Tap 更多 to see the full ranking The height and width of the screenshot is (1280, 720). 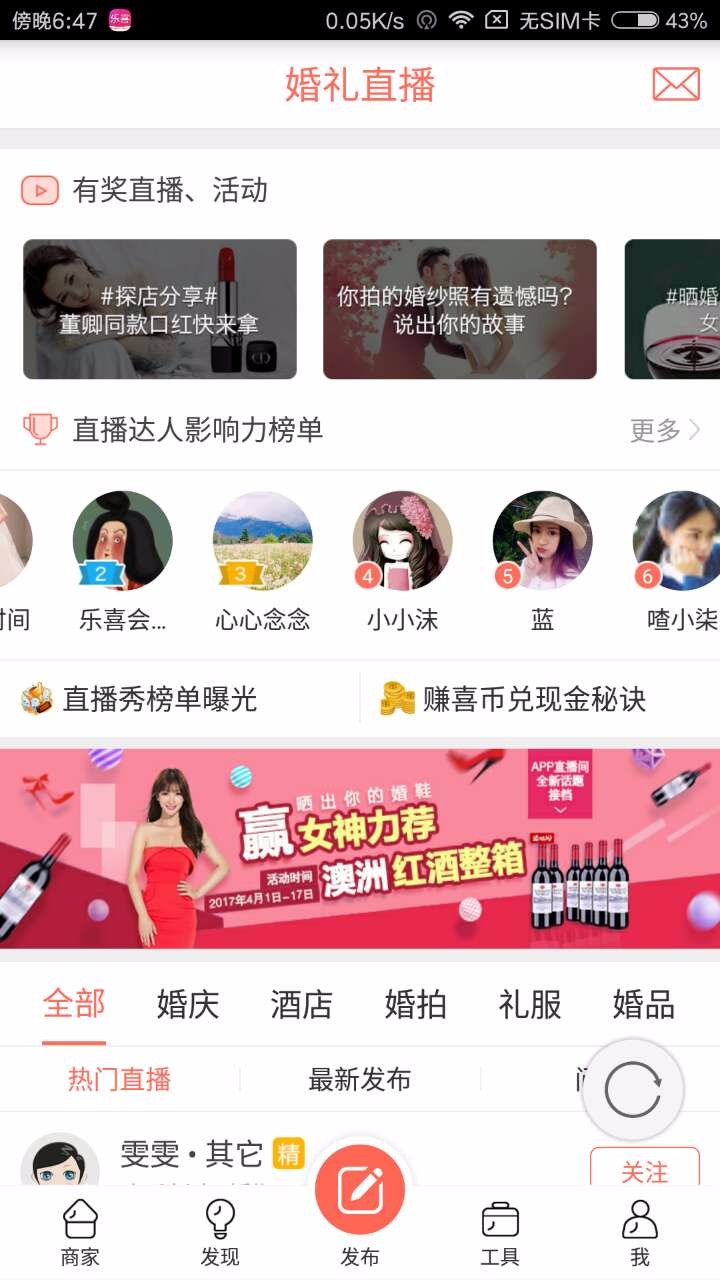click(665, 430)
